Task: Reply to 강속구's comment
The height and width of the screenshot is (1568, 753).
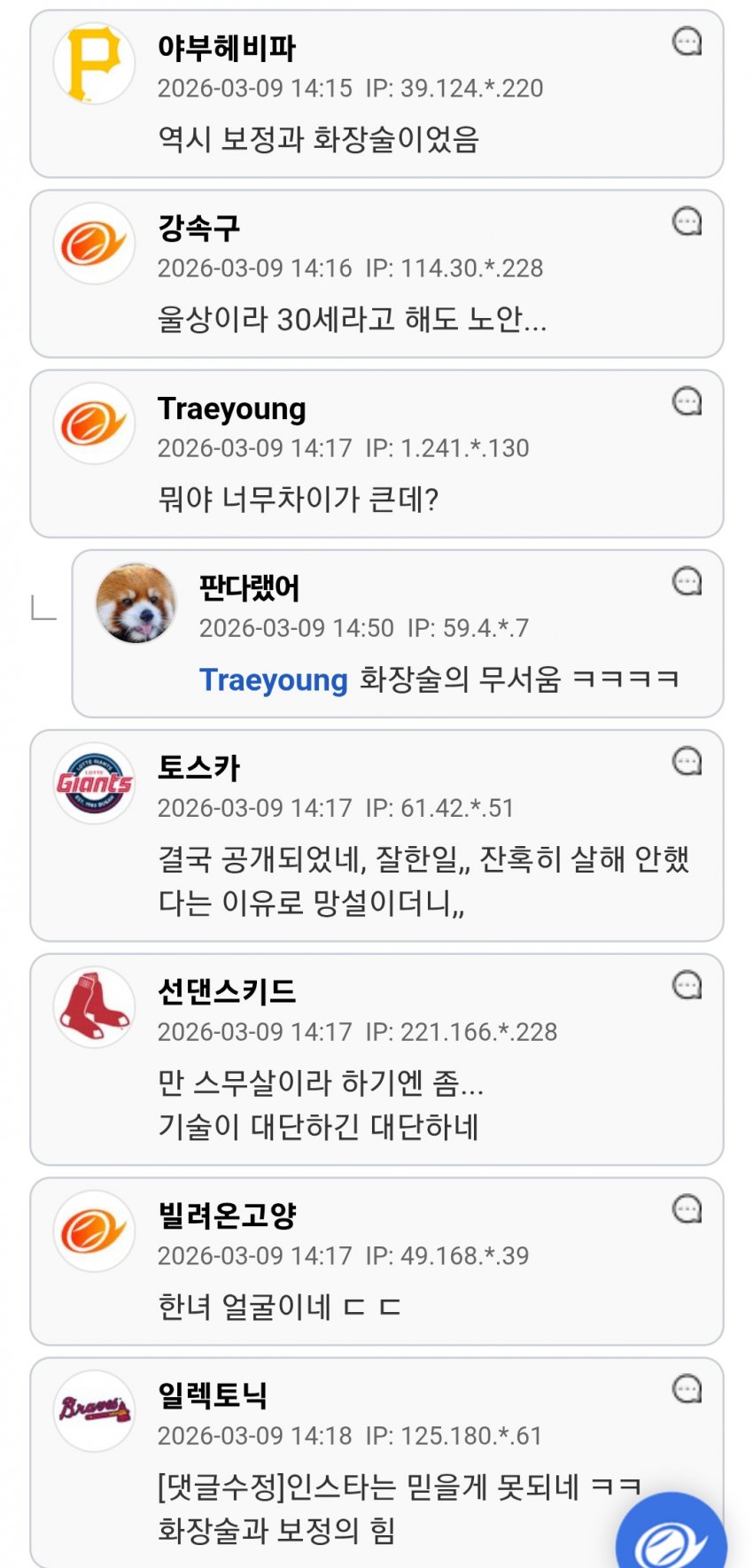Action: pos(687,221)
